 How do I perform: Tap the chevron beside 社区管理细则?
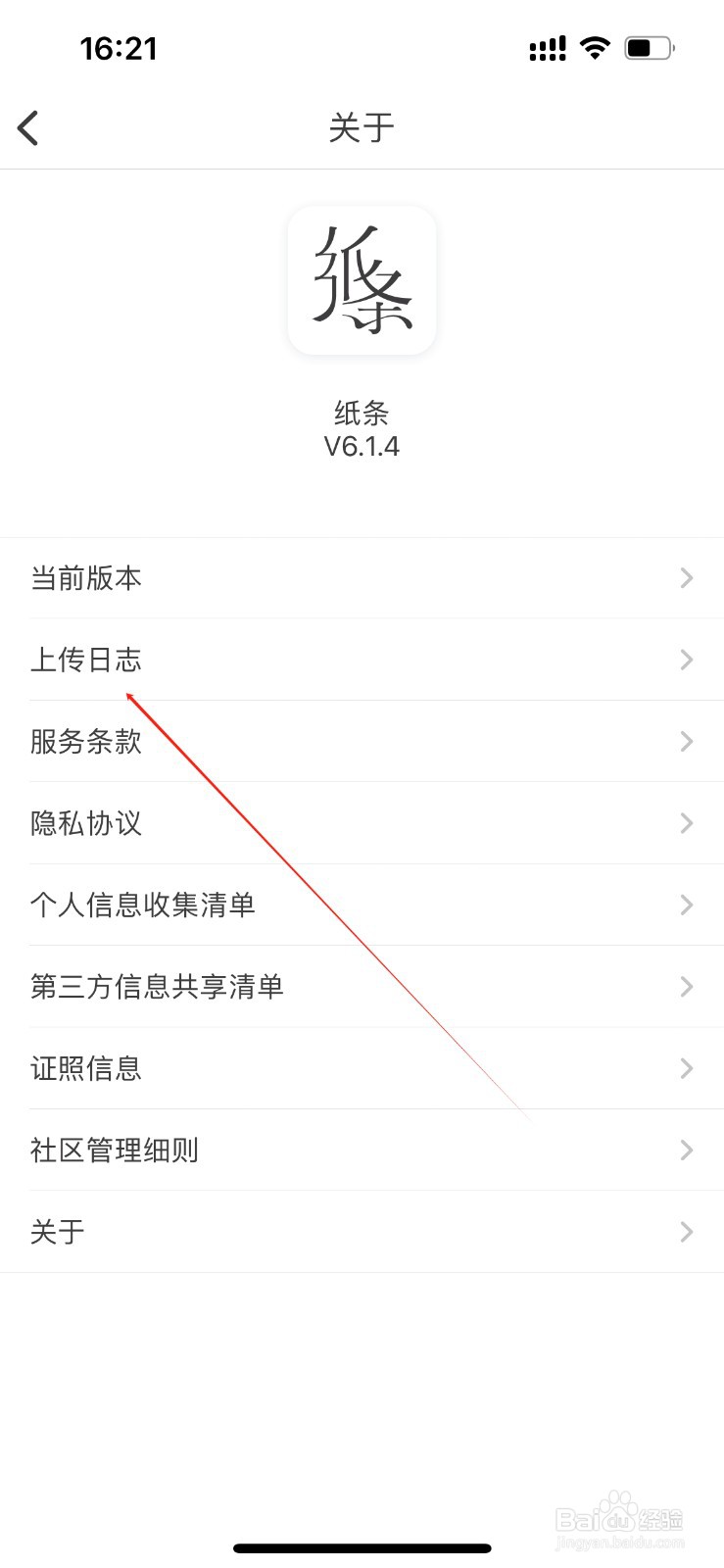coord(686,1150)
